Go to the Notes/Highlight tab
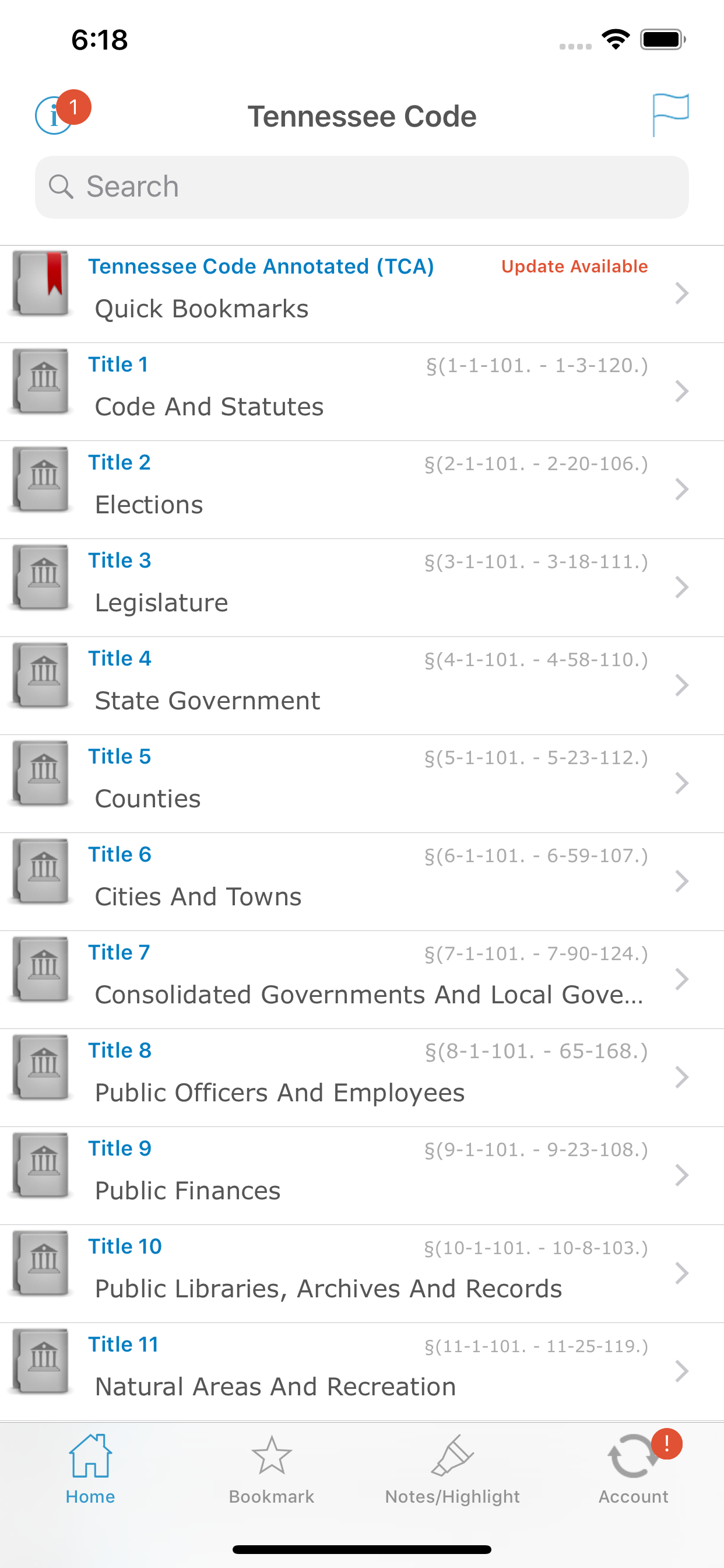The height and width of the screenshot is (1568, 724). (x=452, y=1469)
